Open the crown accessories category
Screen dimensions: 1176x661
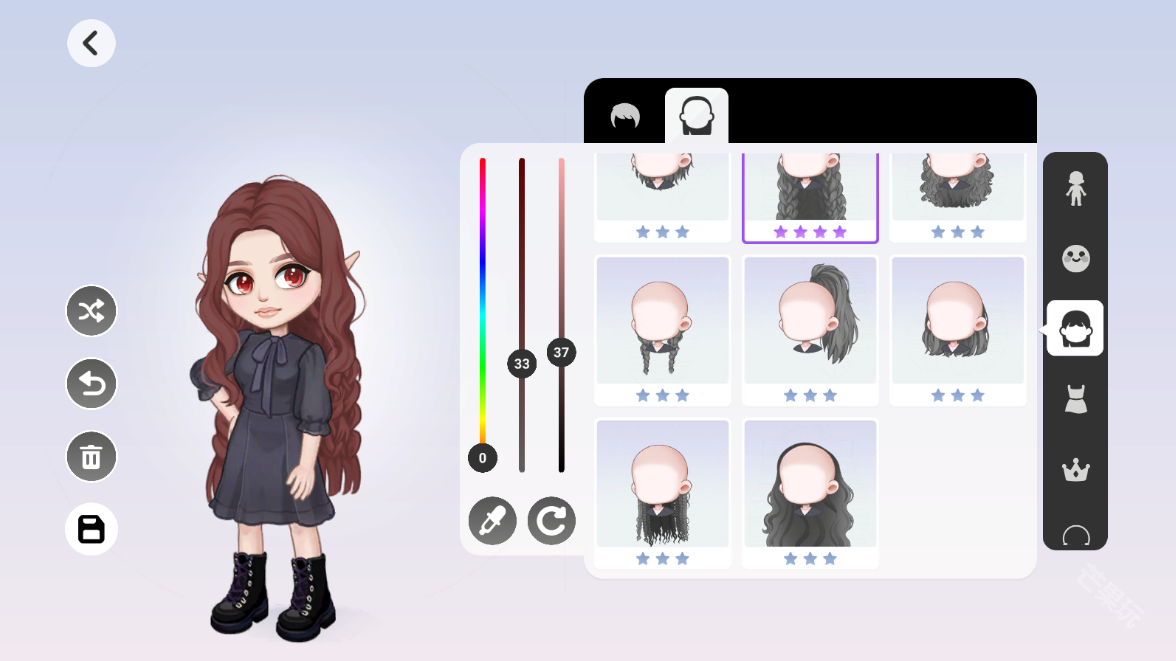(x=1075, y=470)
